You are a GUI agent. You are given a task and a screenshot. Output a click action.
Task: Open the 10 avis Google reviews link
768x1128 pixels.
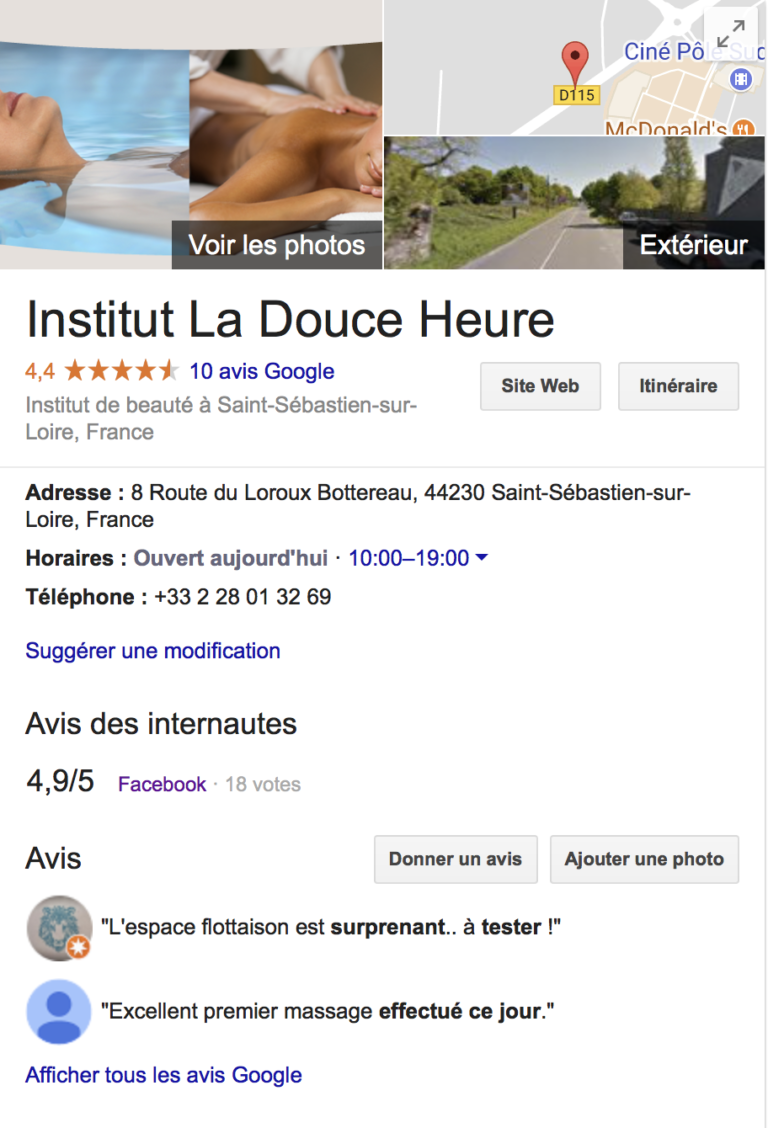click(x=262, y=372)
